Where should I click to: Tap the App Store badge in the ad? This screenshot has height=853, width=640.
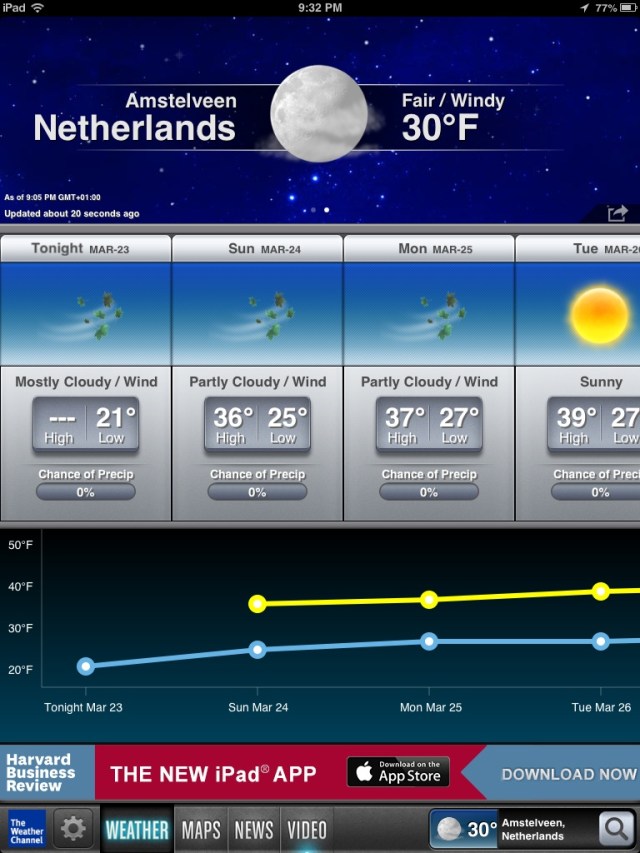398,772
